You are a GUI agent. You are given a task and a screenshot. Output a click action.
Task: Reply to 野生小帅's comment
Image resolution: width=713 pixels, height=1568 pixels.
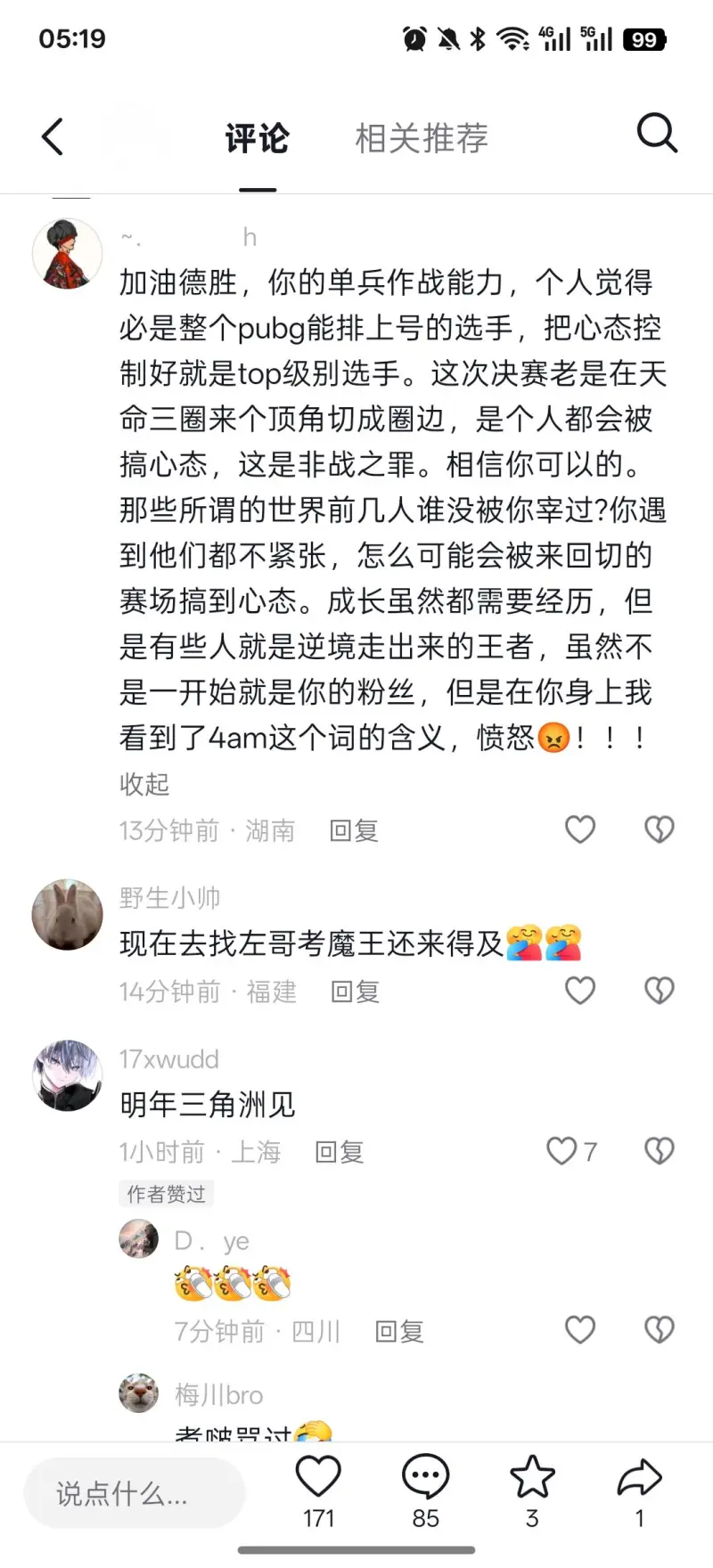[355, 992]
